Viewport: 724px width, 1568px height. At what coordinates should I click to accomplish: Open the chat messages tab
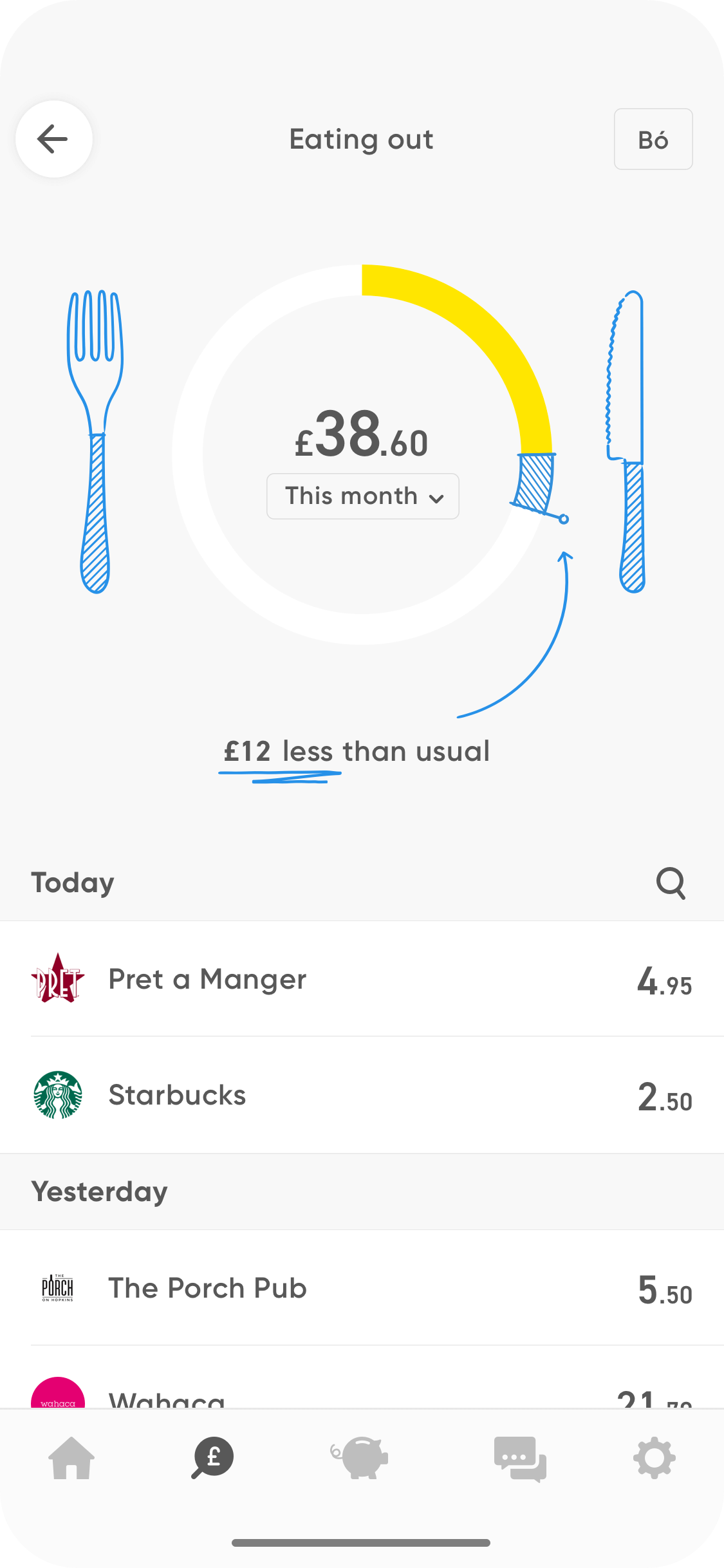(x=520, y=1459)
